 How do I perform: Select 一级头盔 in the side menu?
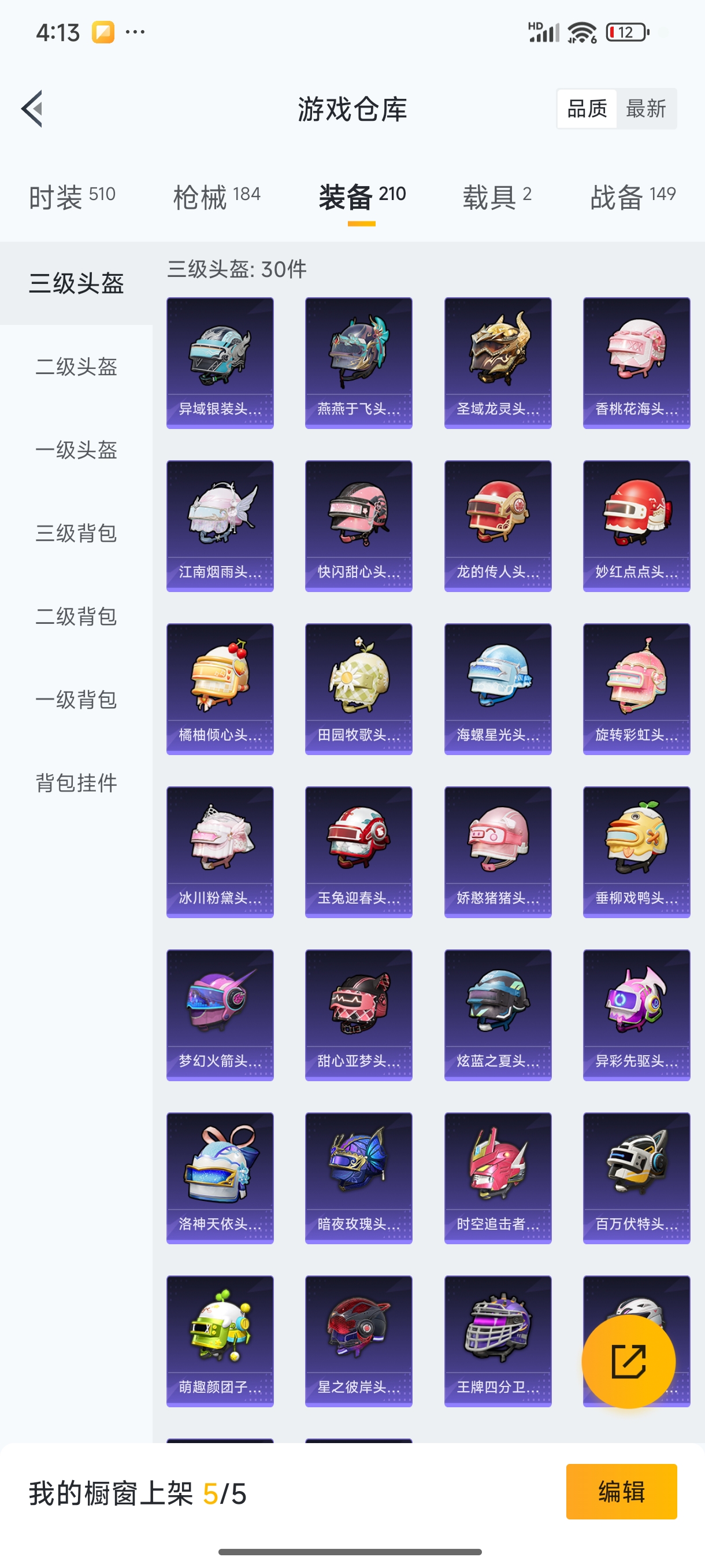pos(76,450)
